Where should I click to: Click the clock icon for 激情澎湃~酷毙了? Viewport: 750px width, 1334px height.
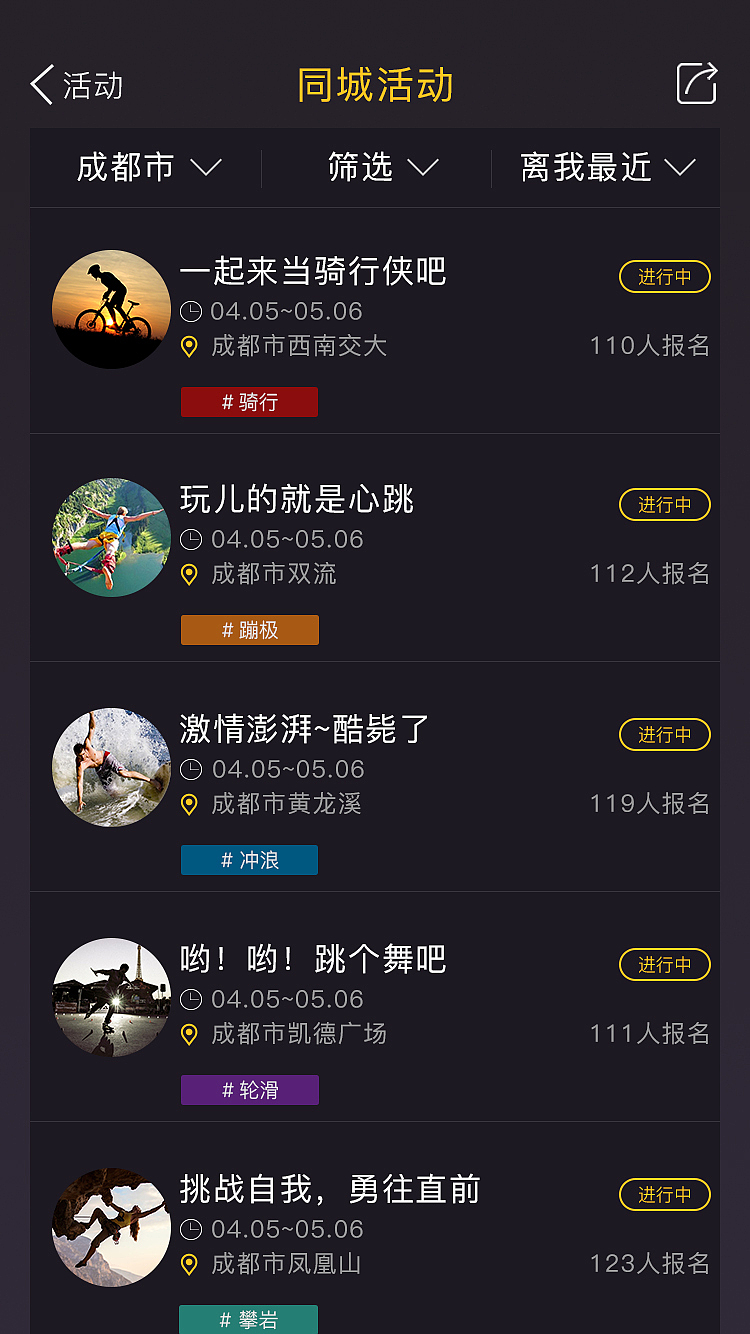pos(191,769)
